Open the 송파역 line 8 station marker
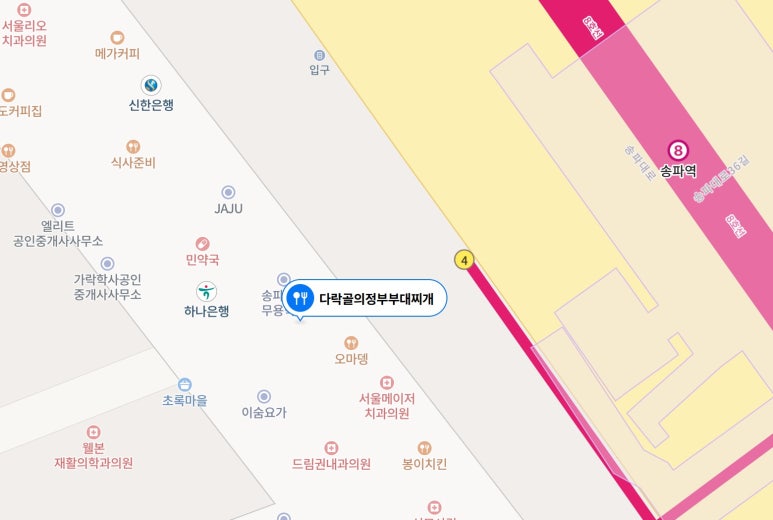773x520 pixels. click(679, 151)
